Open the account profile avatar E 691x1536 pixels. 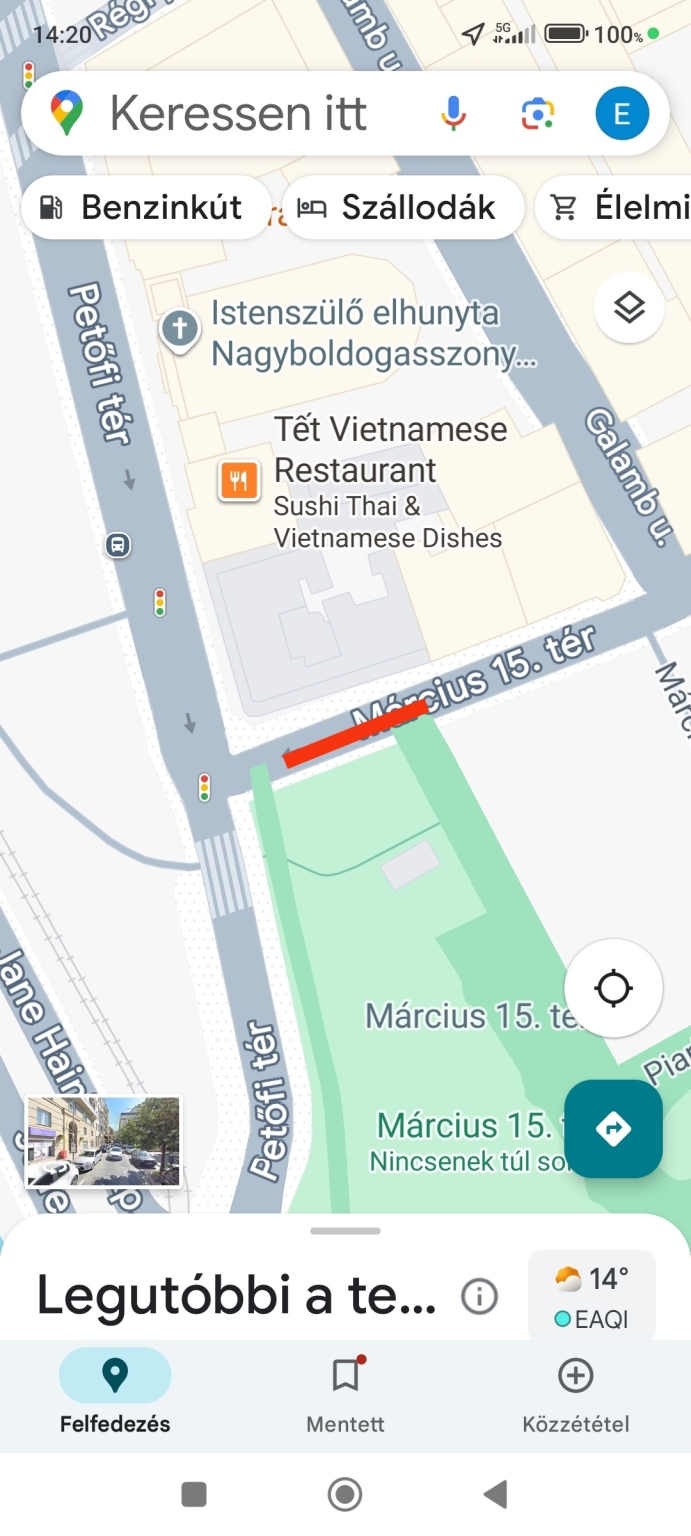[621, 113]
